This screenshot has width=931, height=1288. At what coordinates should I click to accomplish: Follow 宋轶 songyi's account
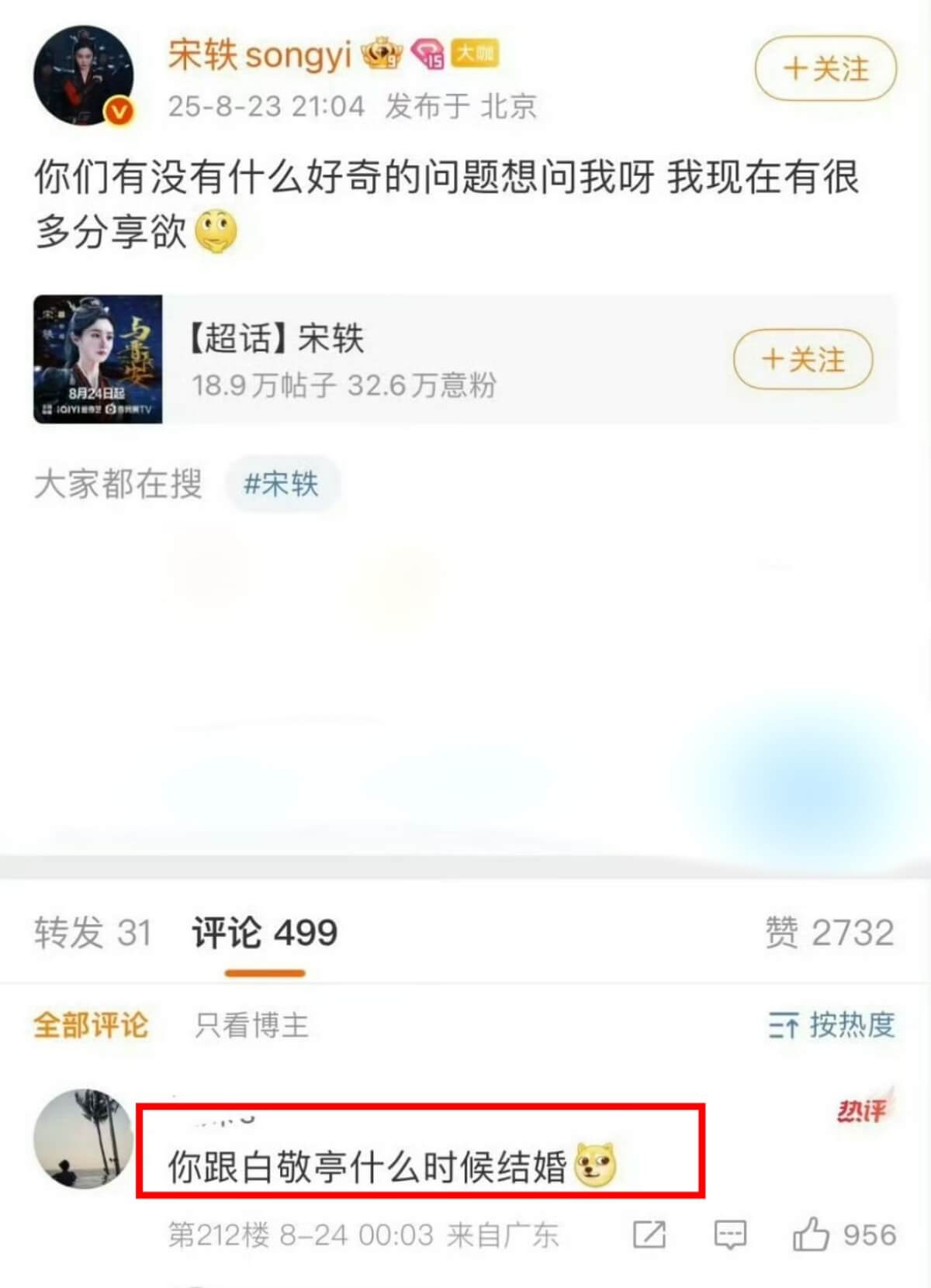(x=825, y=69)
